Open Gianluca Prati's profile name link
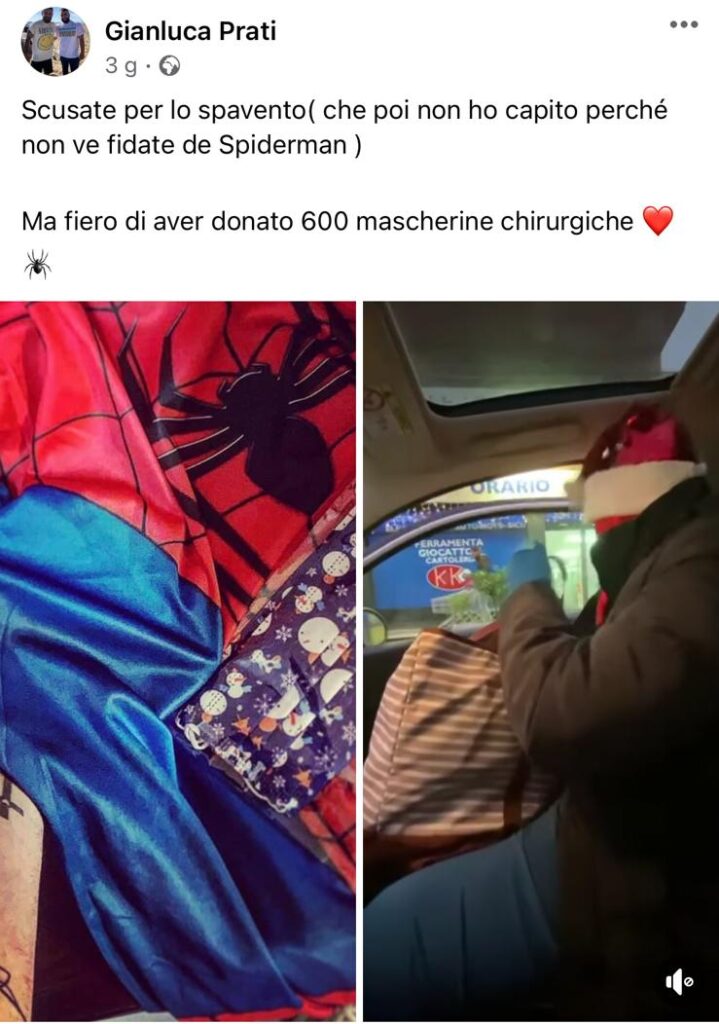The width and height of the screenshot is (719, 1024). (x=190, y=31)
